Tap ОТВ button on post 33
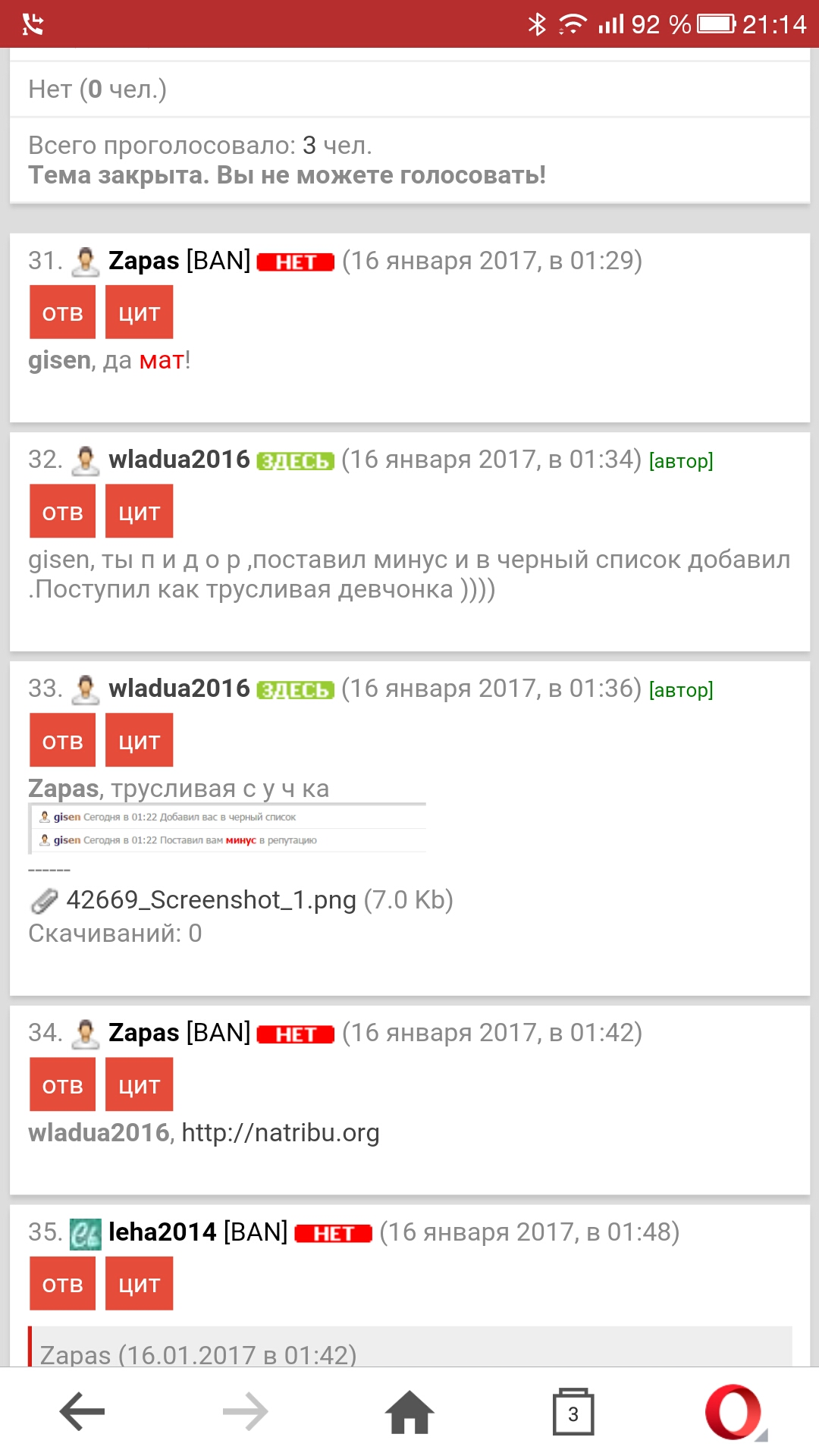This screenshot has height=1456, width=819. click(x=62, y=741)
